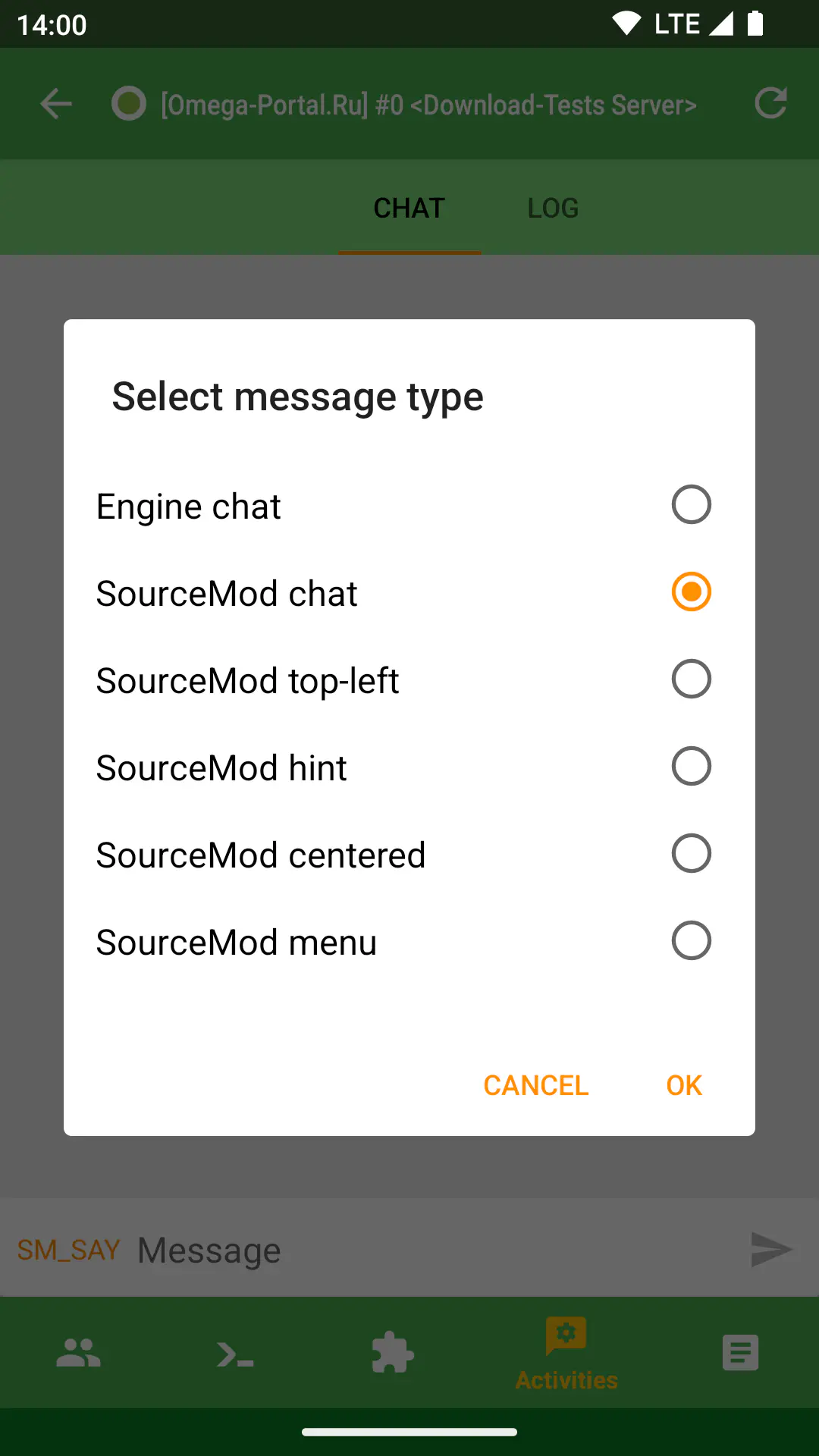The image size is (819, 1456).
Task: Confirm selection with OK
Action: [x=684, y=1085]
